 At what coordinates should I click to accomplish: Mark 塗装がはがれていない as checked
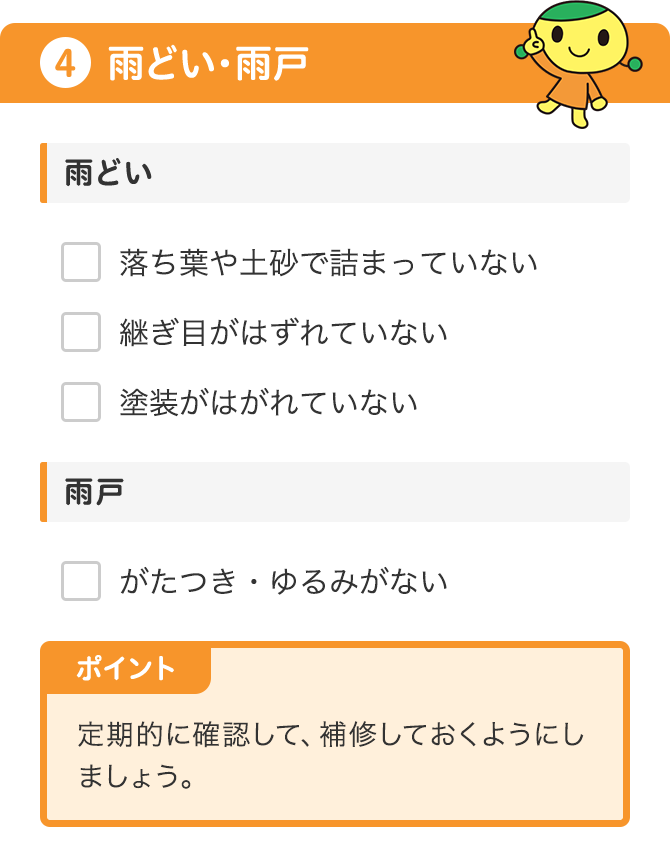tap(81, 402)
